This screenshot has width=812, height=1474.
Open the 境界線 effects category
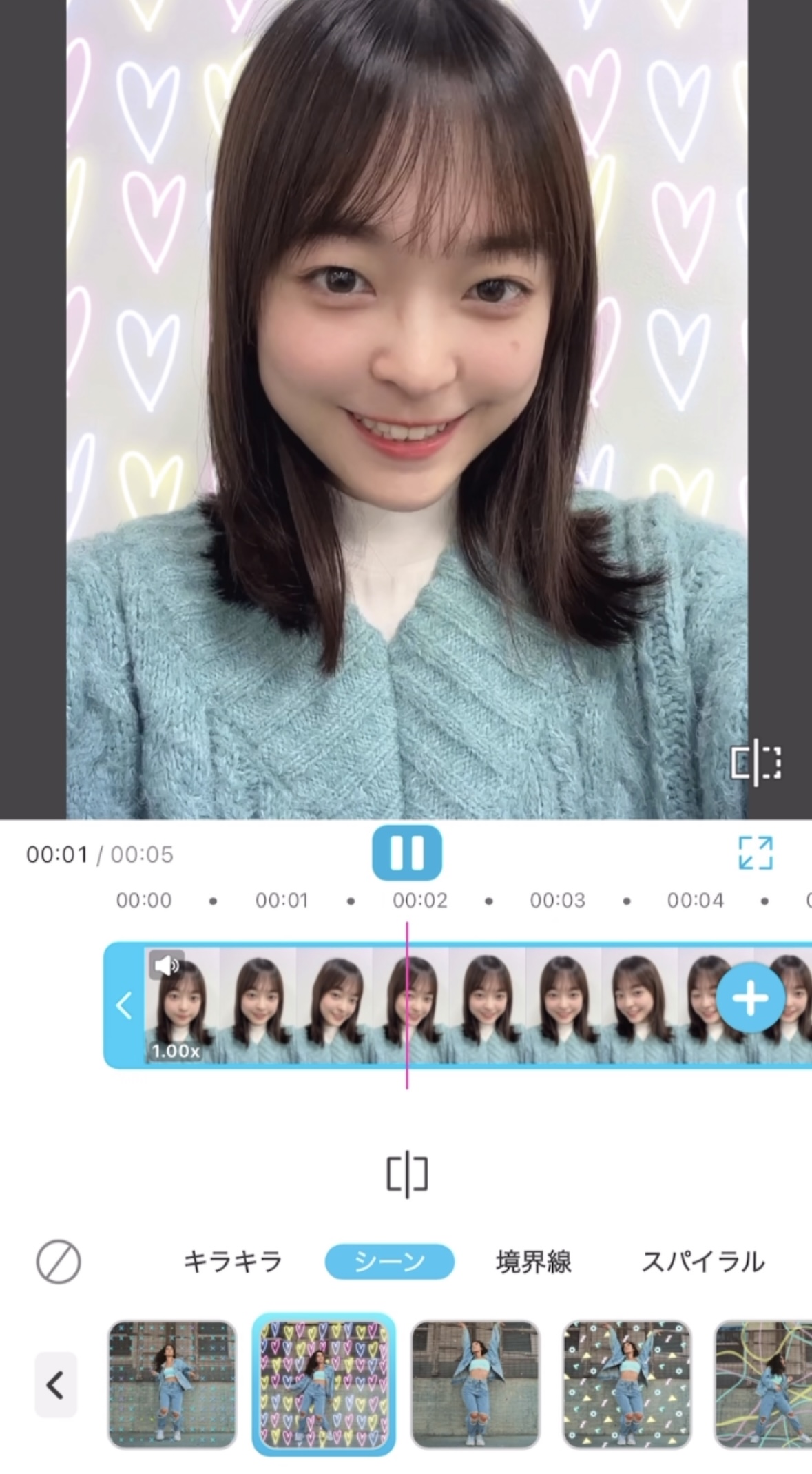(x=534, y=1262)
